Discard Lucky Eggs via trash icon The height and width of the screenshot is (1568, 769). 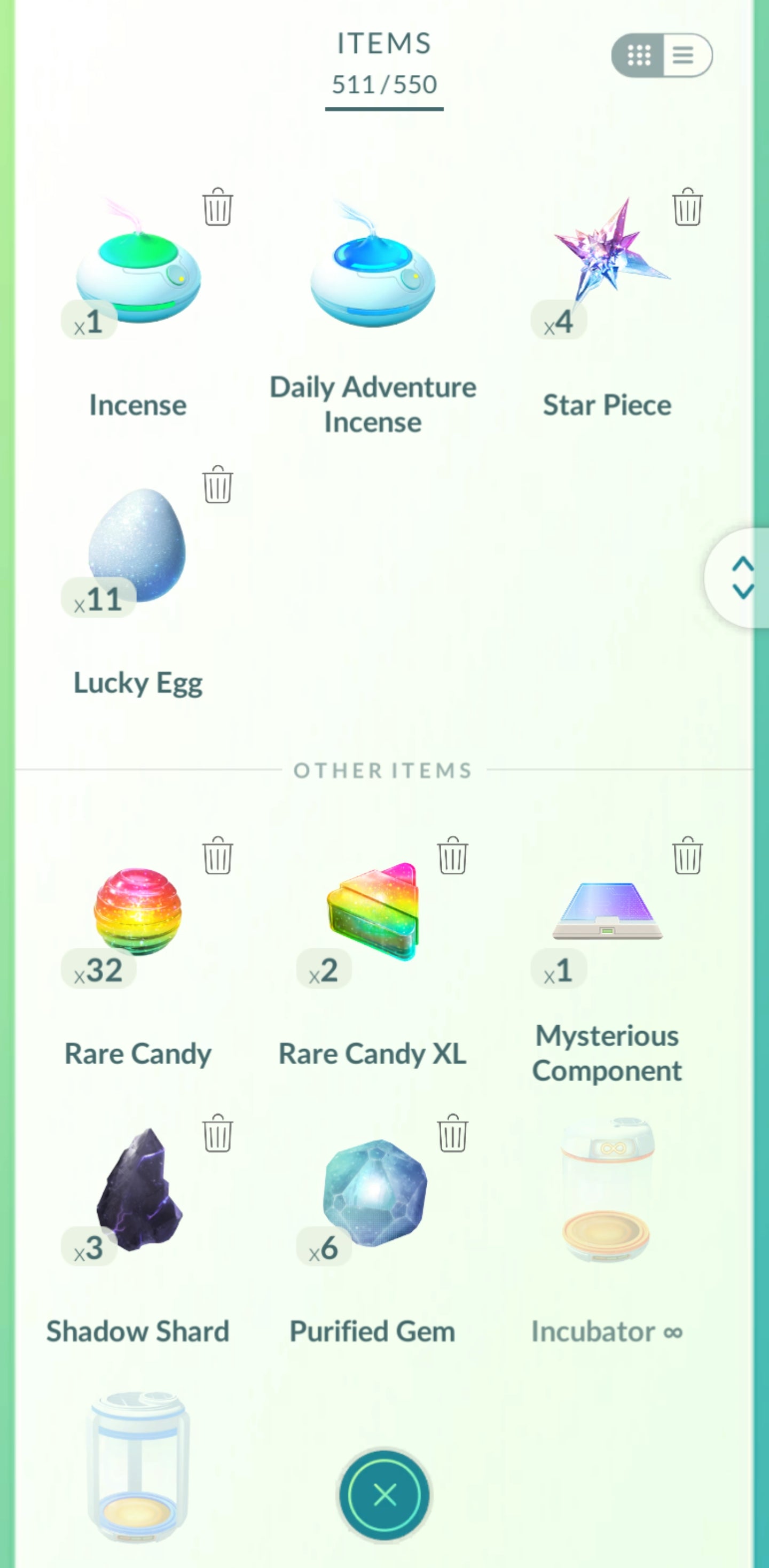[x=217, y=485]
